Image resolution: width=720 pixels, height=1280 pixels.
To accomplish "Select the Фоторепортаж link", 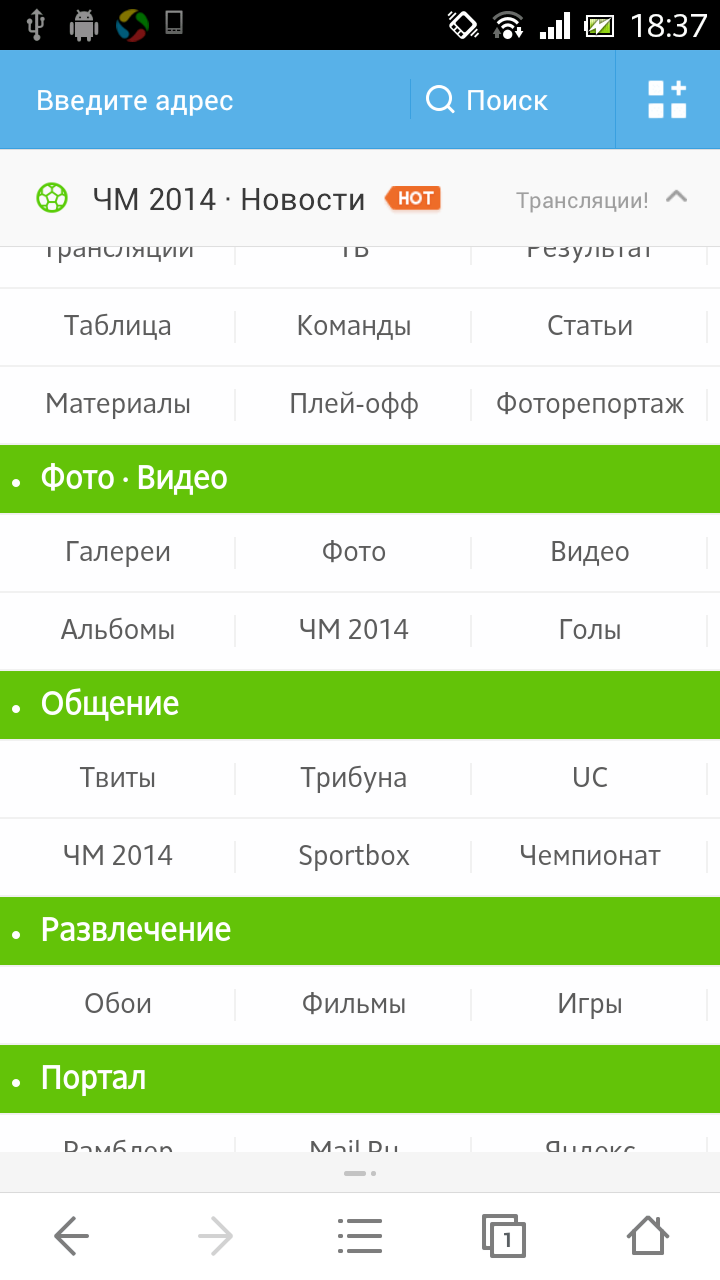I will (590, 404).
